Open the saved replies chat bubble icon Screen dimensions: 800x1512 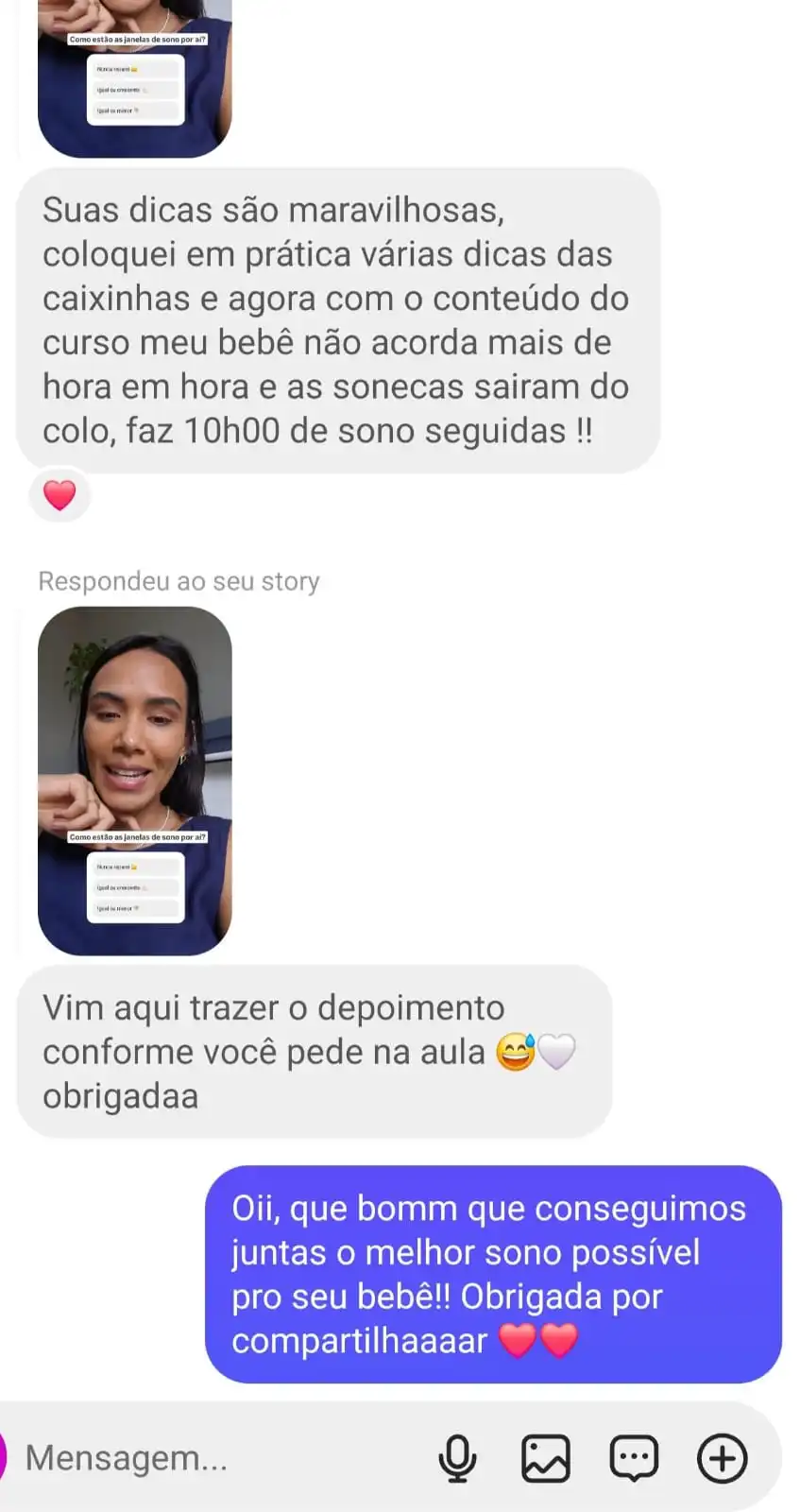(633, 1458)
